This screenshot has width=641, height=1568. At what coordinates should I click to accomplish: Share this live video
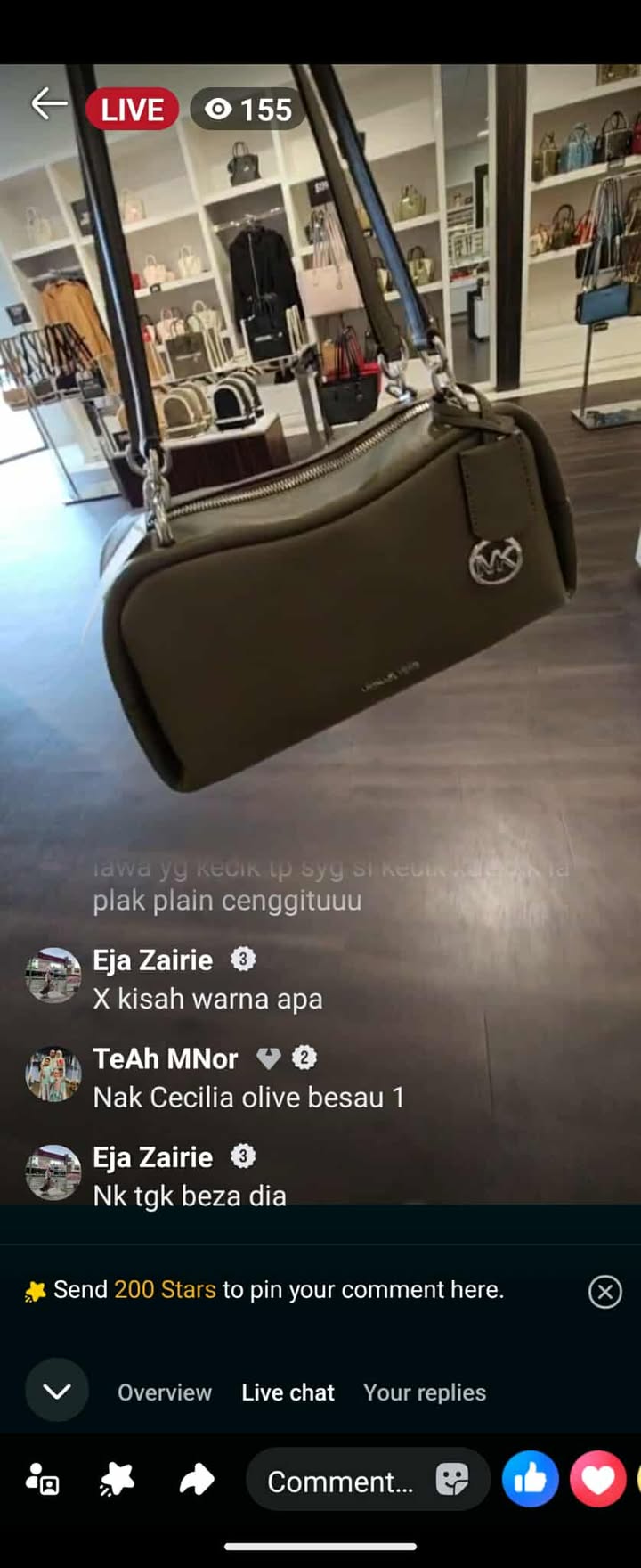pos(196,1480)
